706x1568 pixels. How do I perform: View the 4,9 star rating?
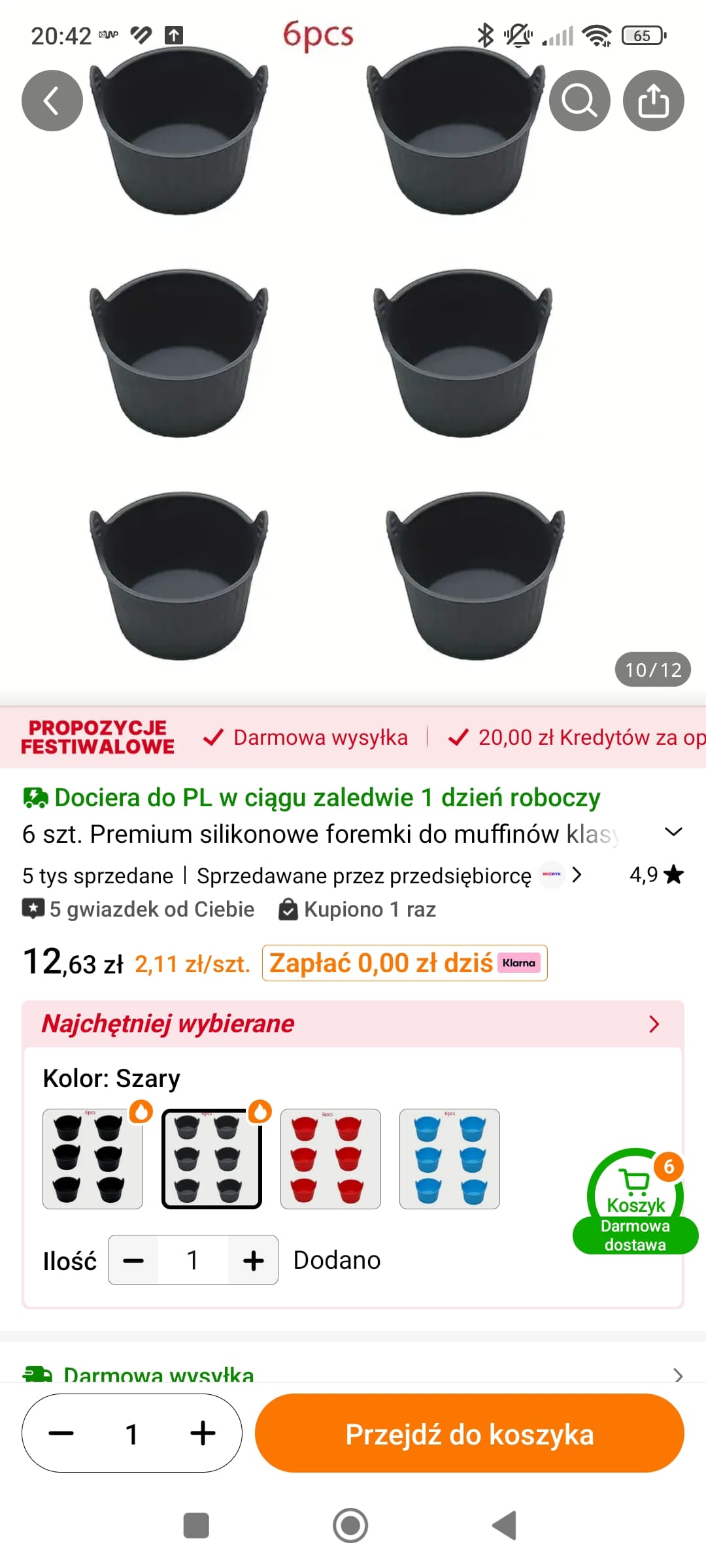point(656,875)
